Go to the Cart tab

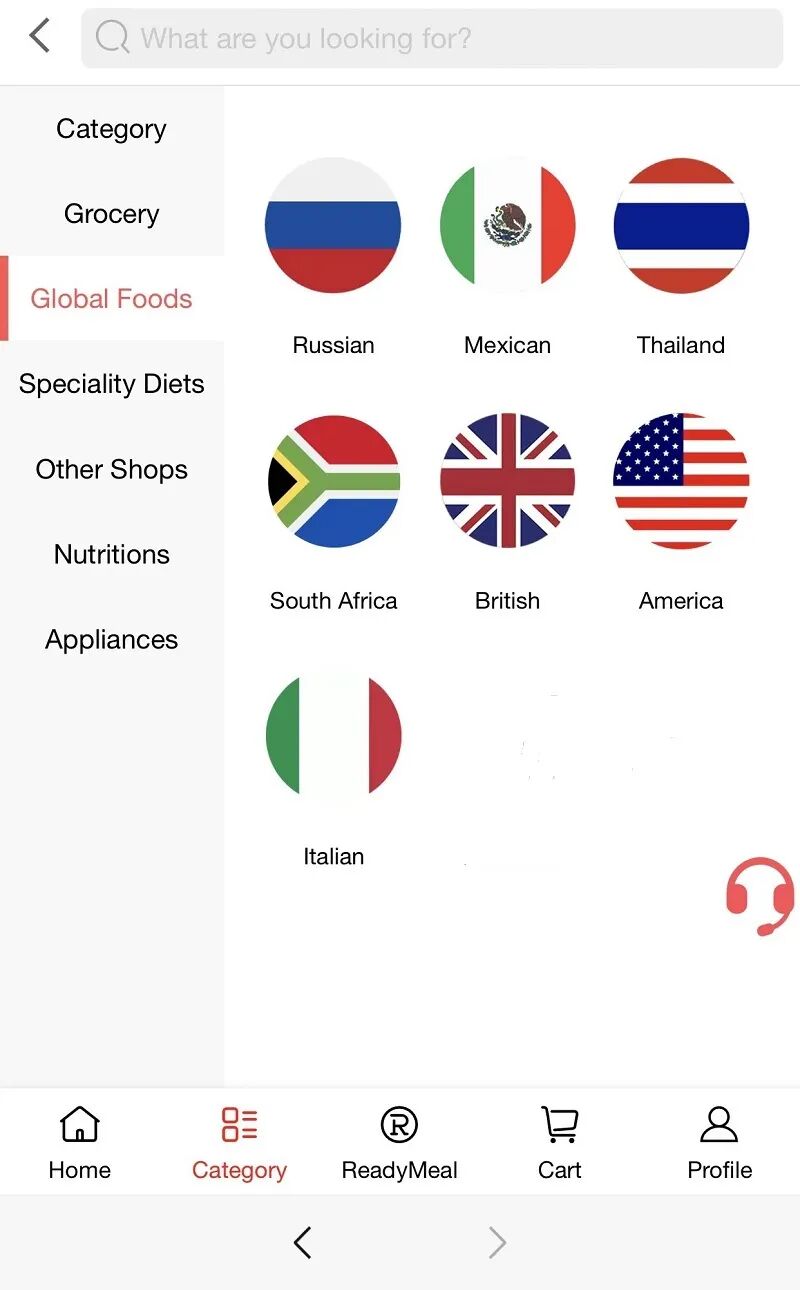[559, 1142]
